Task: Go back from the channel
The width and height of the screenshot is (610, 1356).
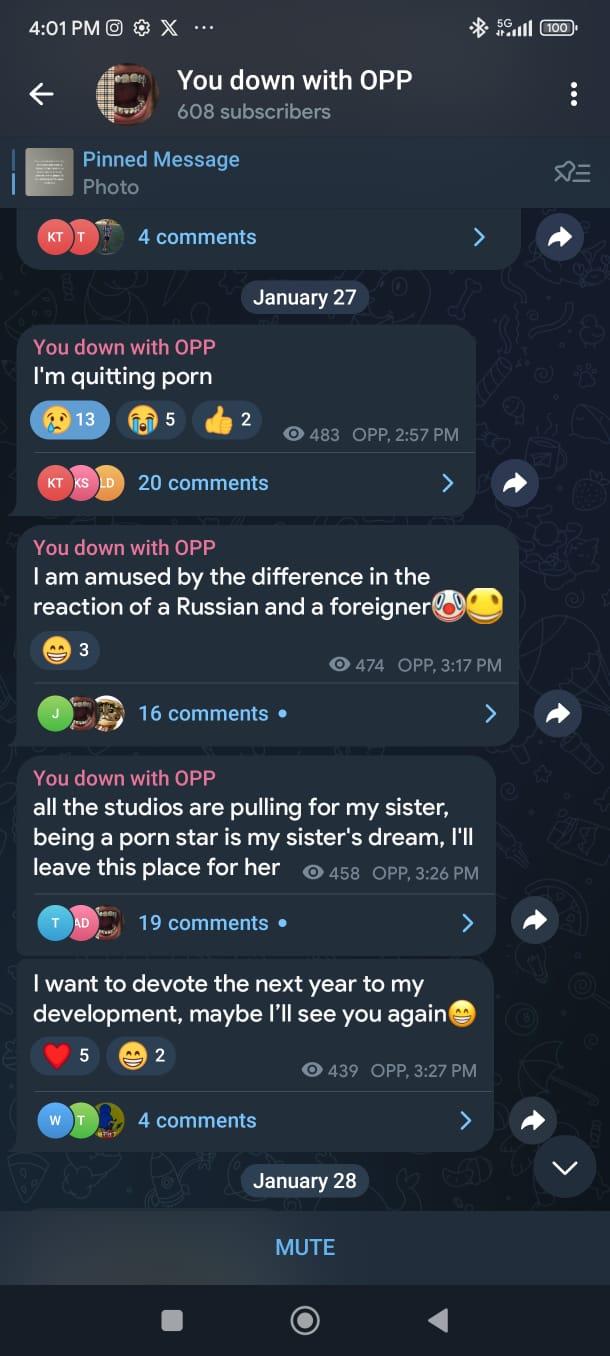Action: [x=41, y=94]
